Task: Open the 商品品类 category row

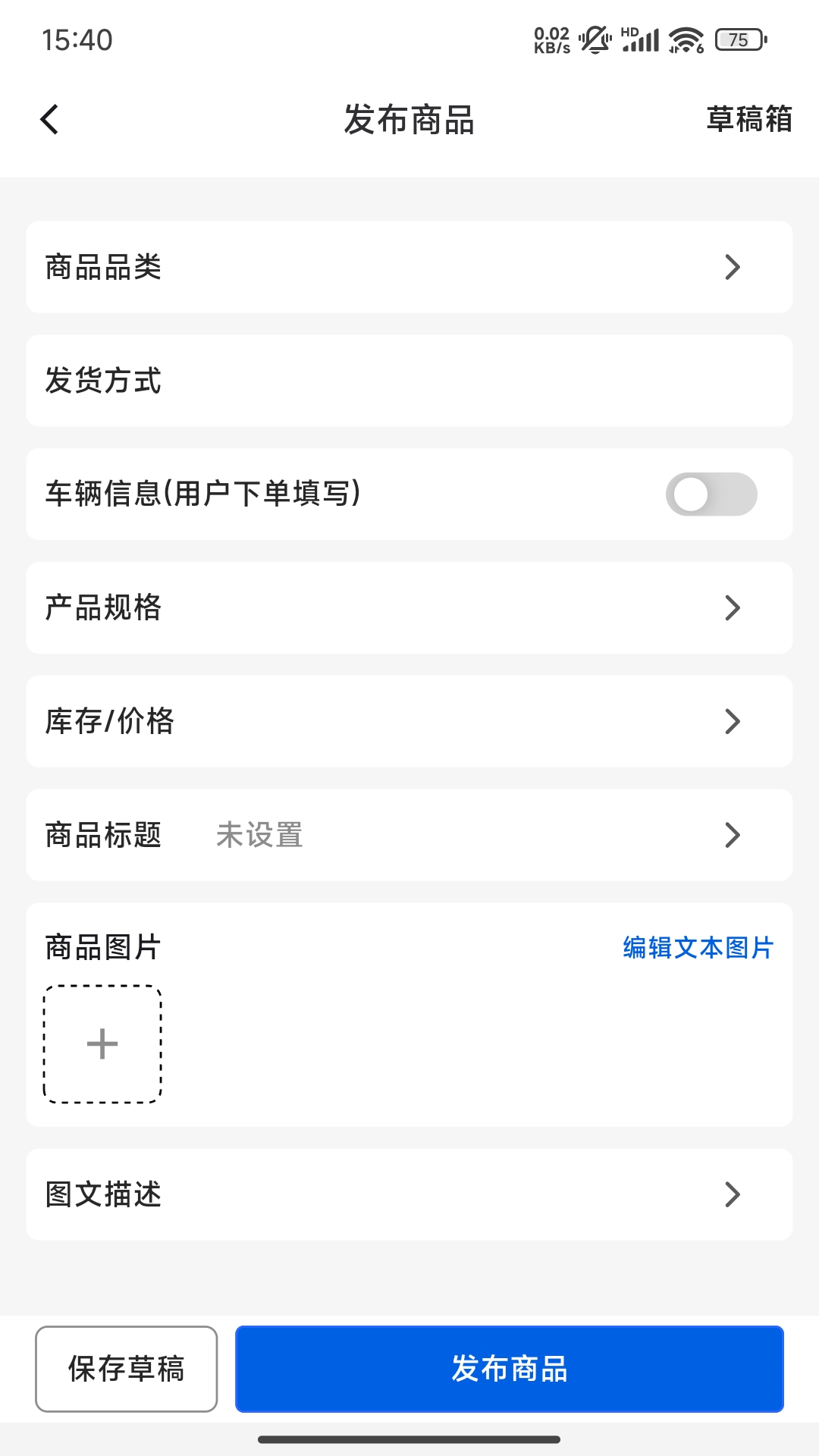Action: (409, 267)
